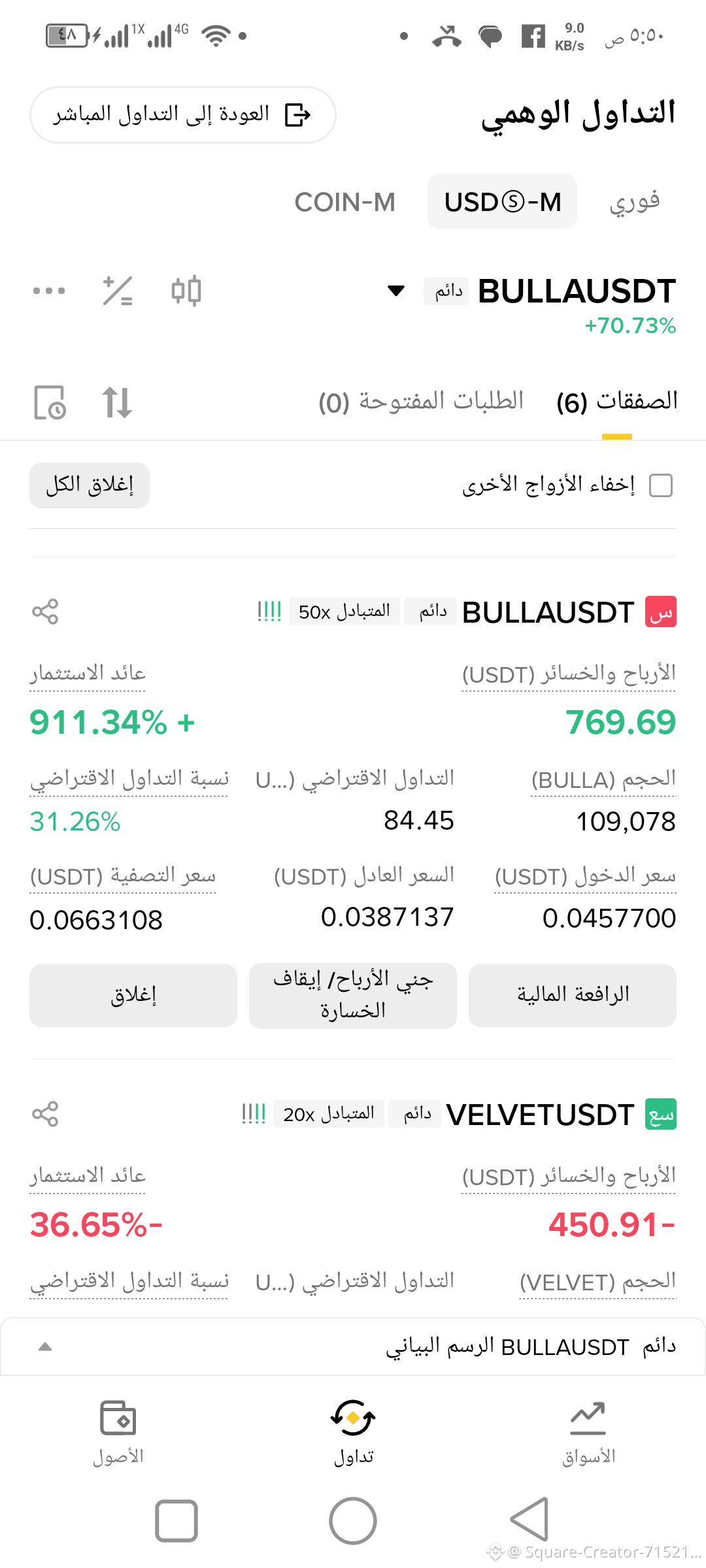Tap the sort arrows icon
This screenshot has height=1568, width=706.
[118, 402]
